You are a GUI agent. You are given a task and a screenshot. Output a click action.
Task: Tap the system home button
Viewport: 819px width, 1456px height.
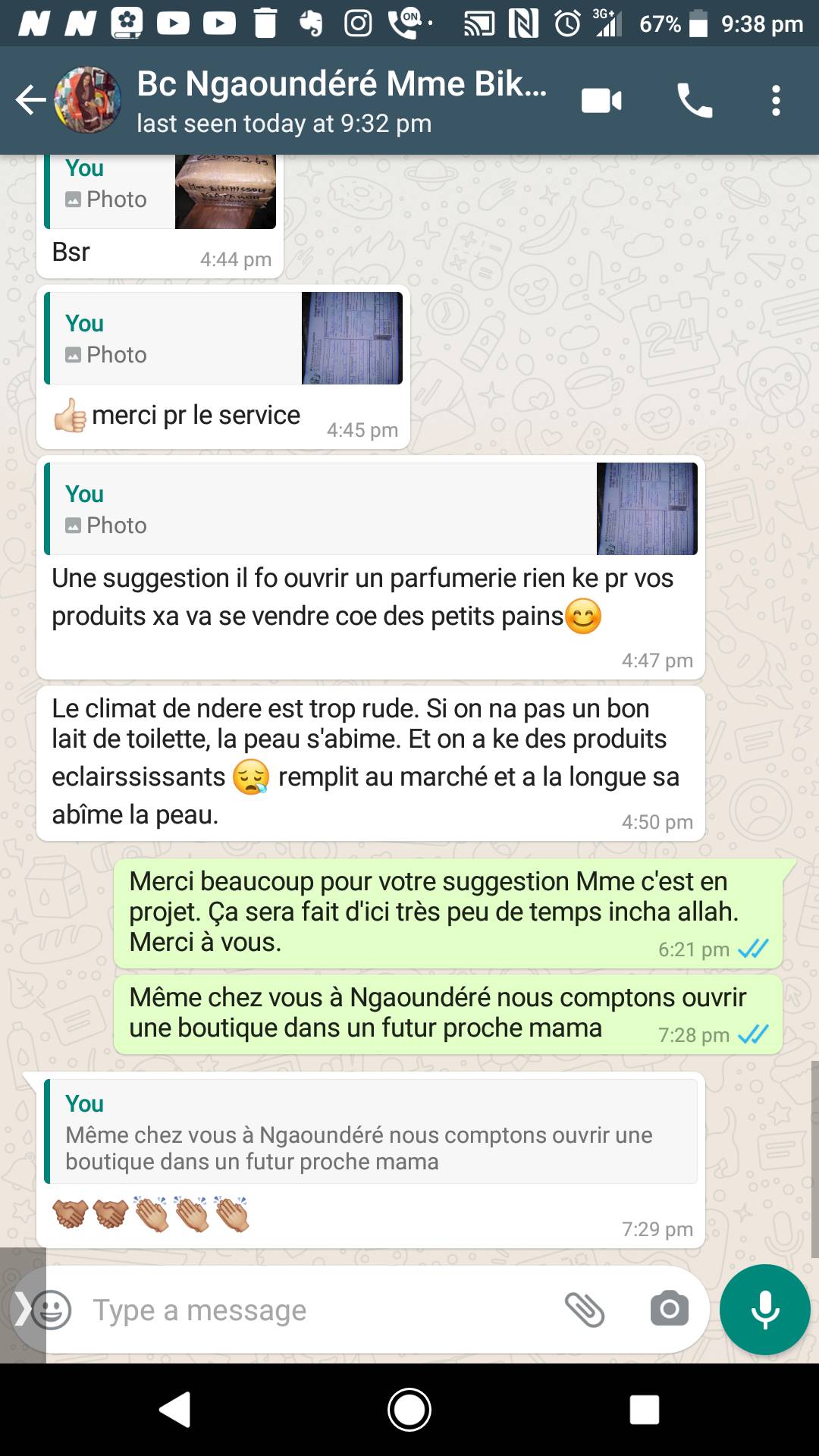click(x=409, y=1410)
